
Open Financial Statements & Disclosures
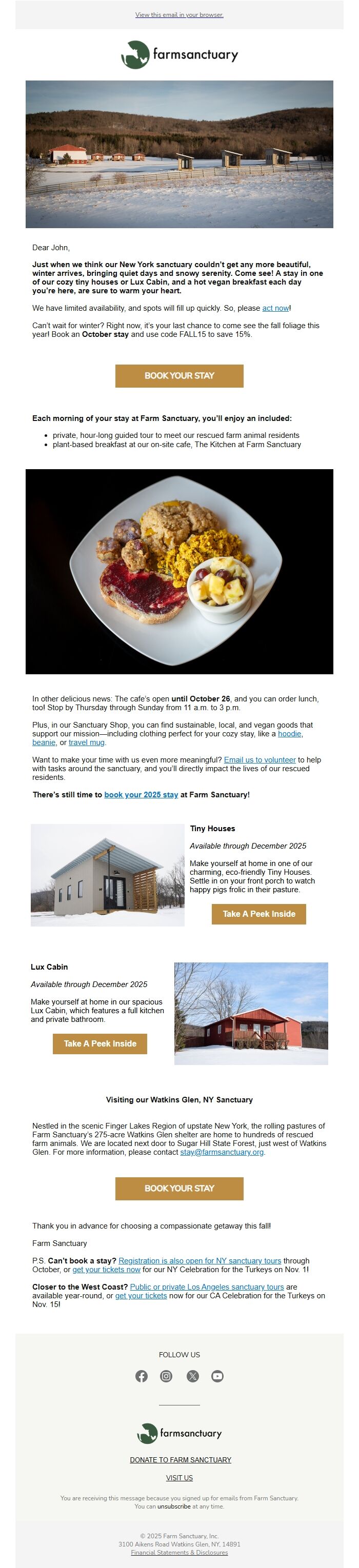(179, 1553)
